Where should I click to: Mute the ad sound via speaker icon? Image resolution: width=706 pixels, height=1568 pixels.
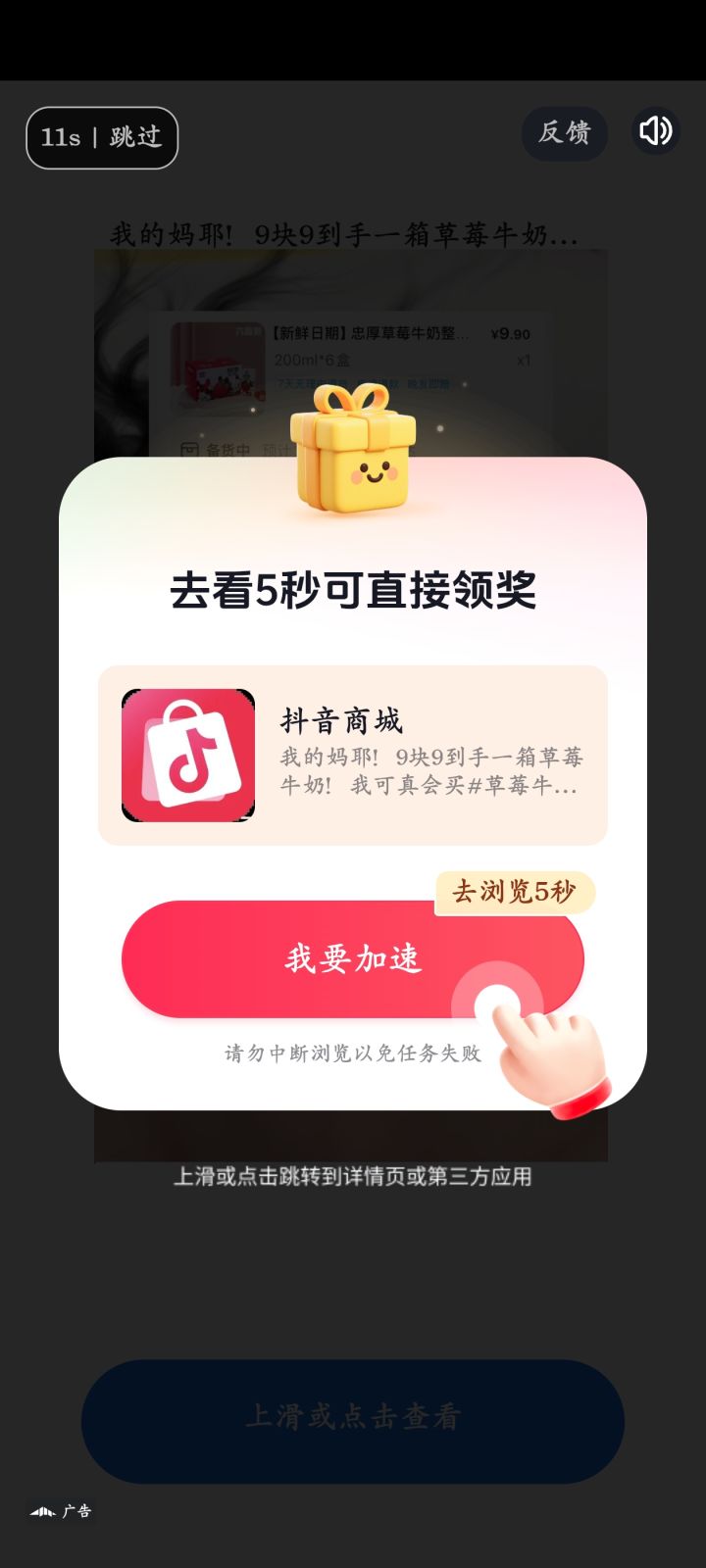pyautogui.click(x=654, y=132)
